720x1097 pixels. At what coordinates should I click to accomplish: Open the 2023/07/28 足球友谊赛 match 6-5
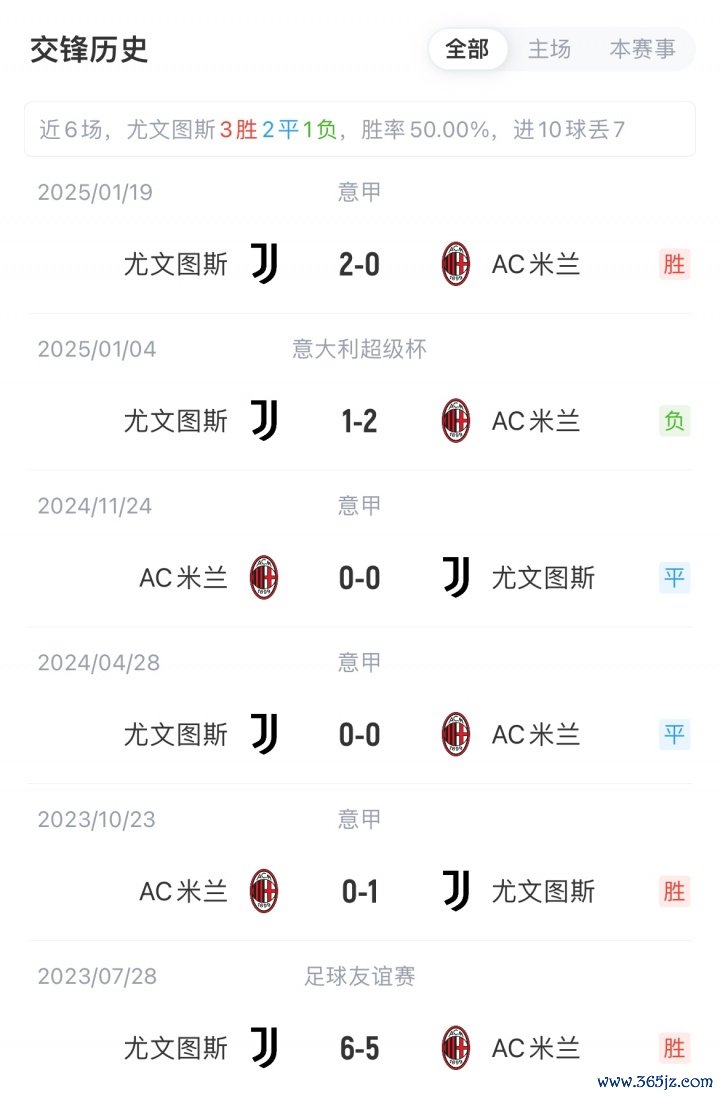(x=359, y=1048)
